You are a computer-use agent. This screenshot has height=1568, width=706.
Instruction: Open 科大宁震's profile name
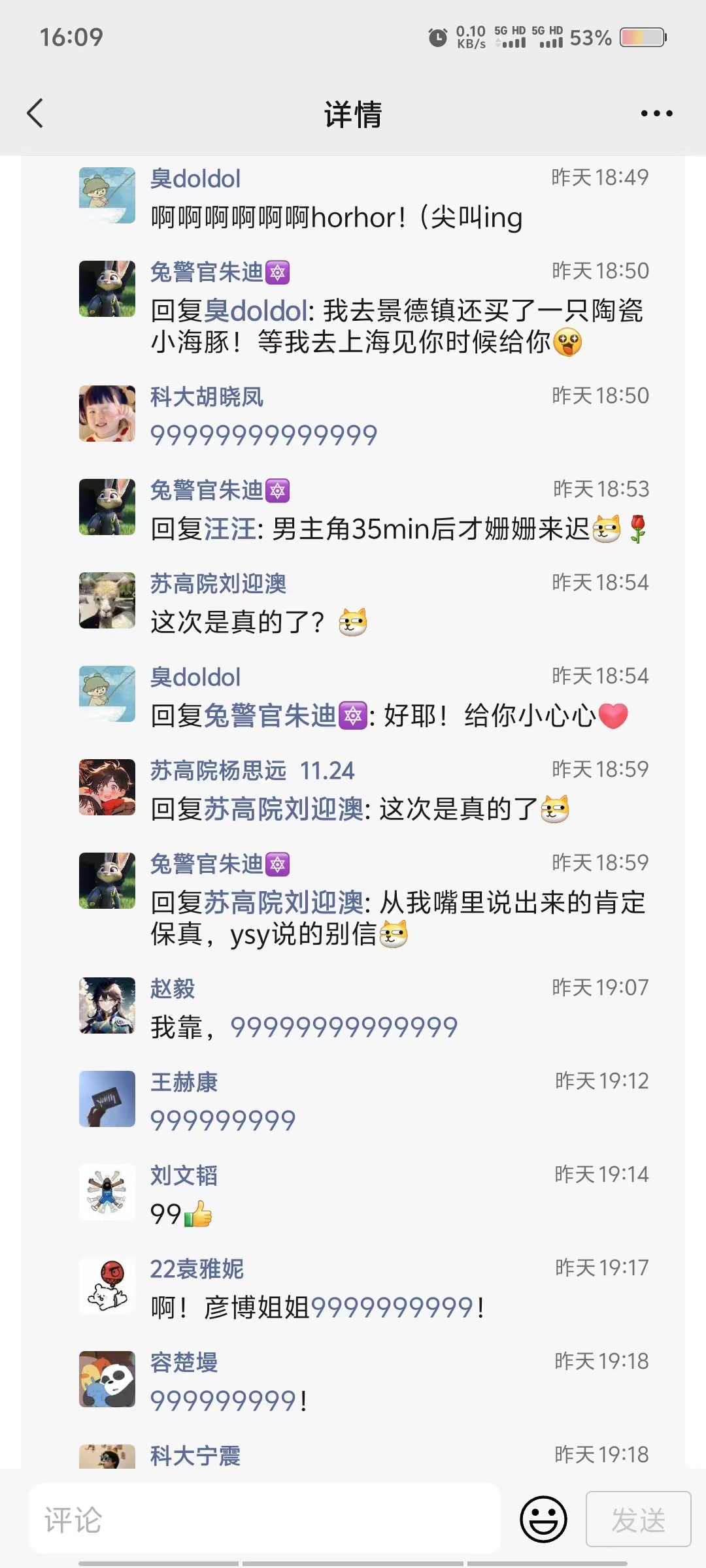(x=195, y=1456)
